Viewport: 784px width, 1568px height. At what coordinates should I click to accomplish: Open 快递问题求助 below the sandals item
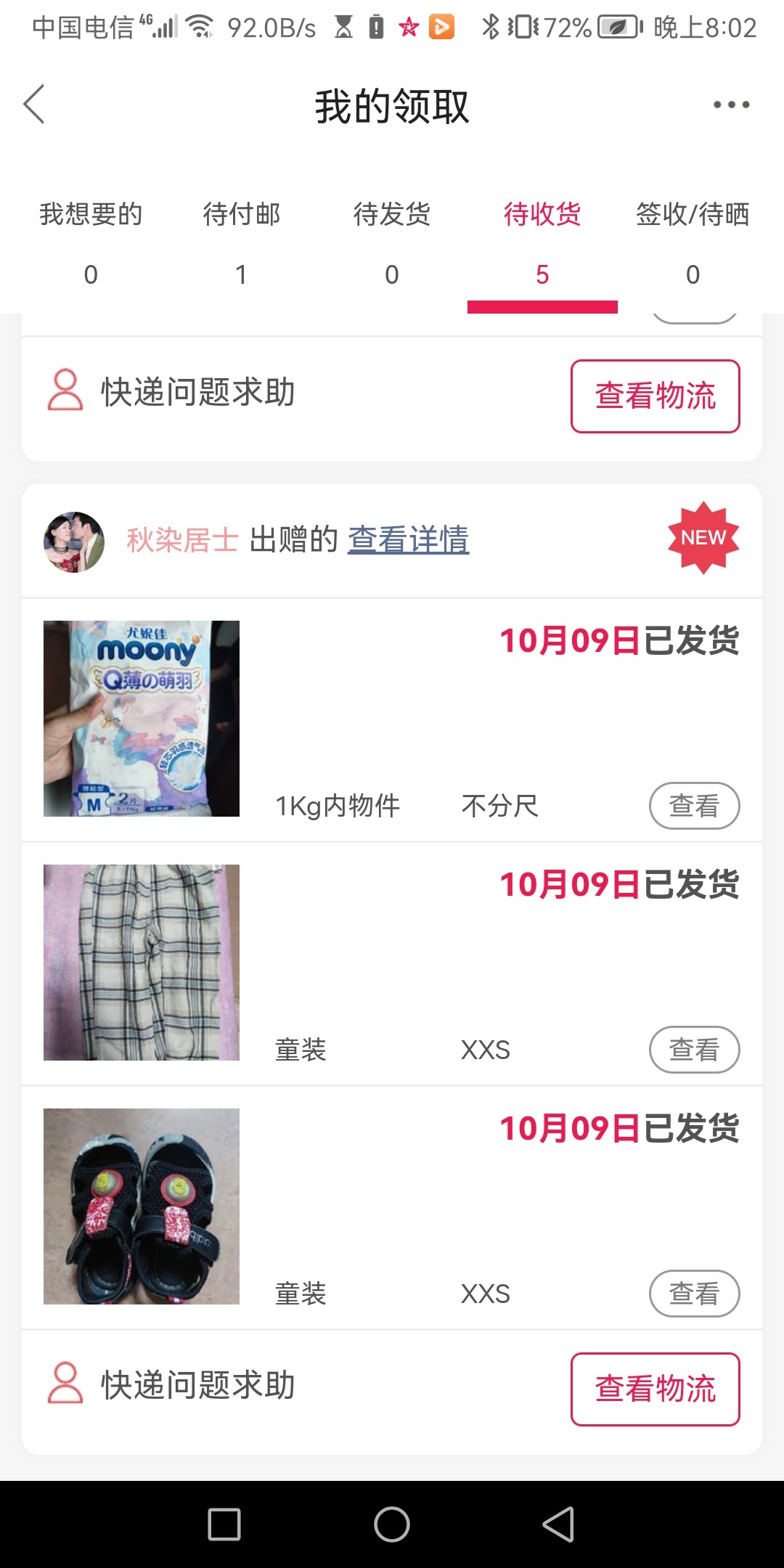click(x=173, y=1385)
